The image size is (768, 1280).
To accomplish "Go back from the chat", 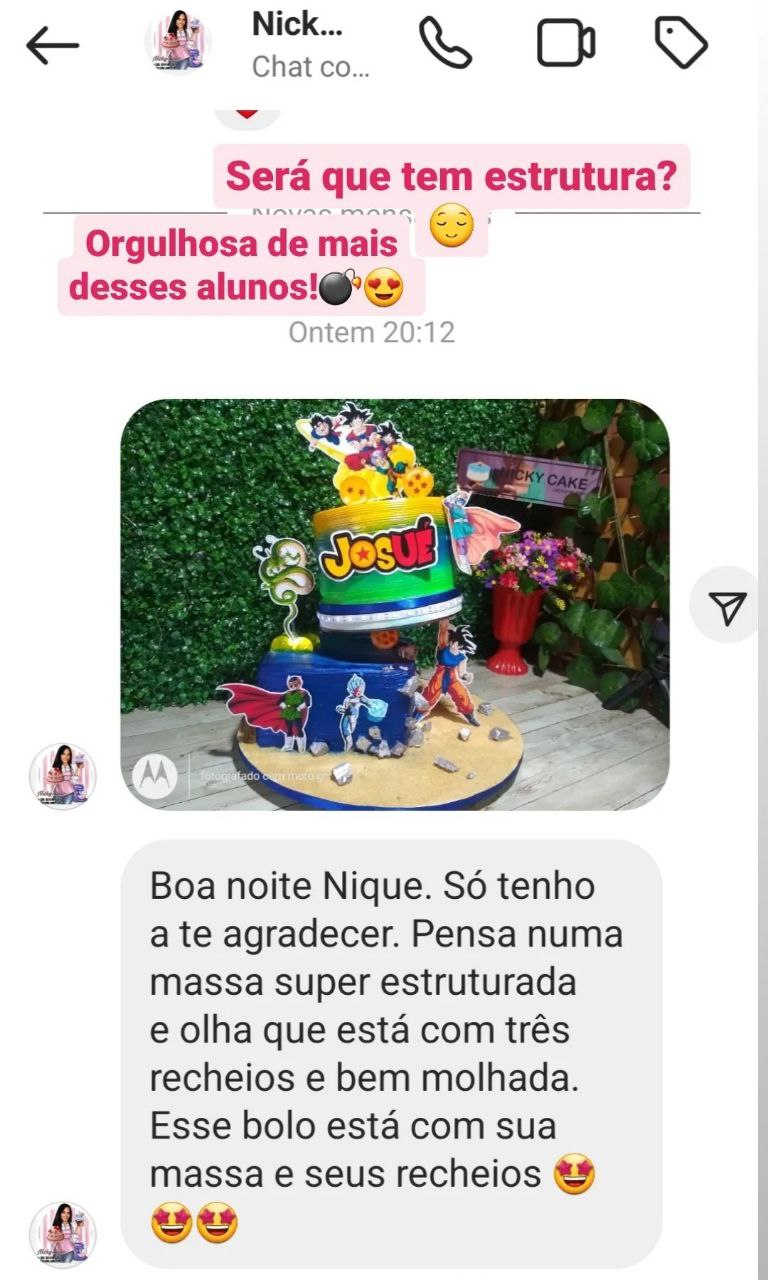I will click(52, 45).
